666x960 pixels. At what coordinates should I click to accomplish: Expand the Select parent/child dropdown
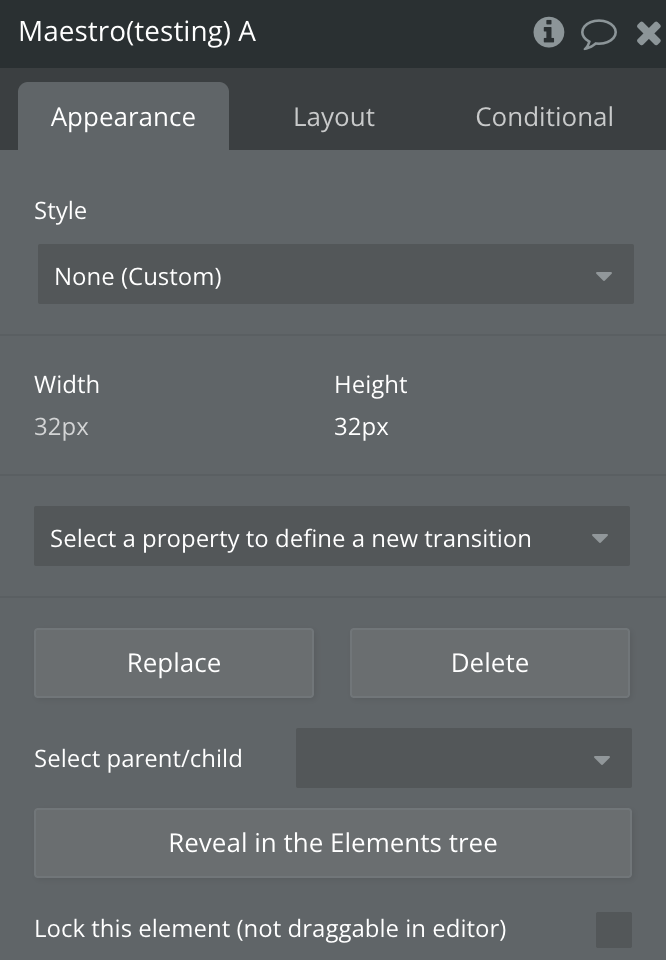click(x=463, y=758)
